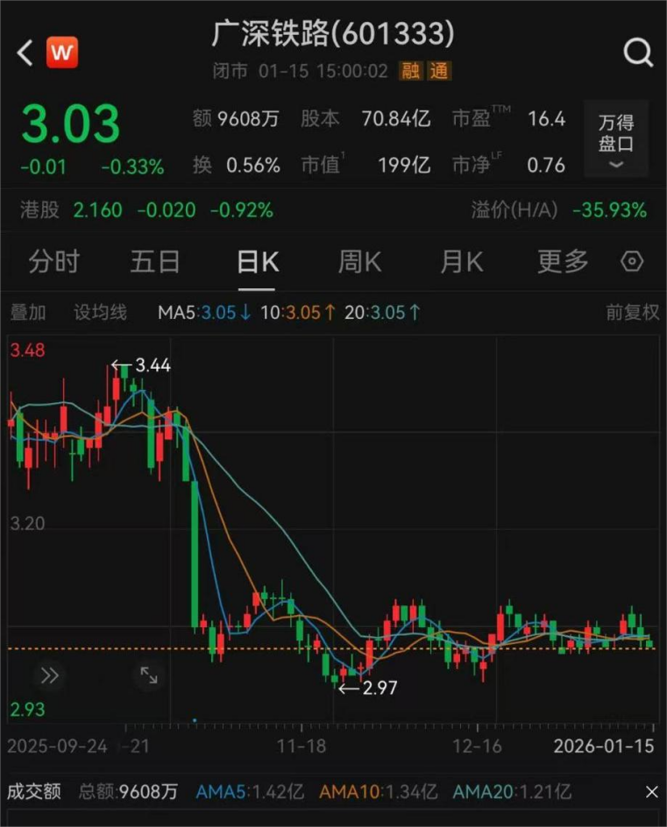This screenshot has height=827, width=667.
Task: Open 设均线 moving average settings
Action: coord(100,312)
